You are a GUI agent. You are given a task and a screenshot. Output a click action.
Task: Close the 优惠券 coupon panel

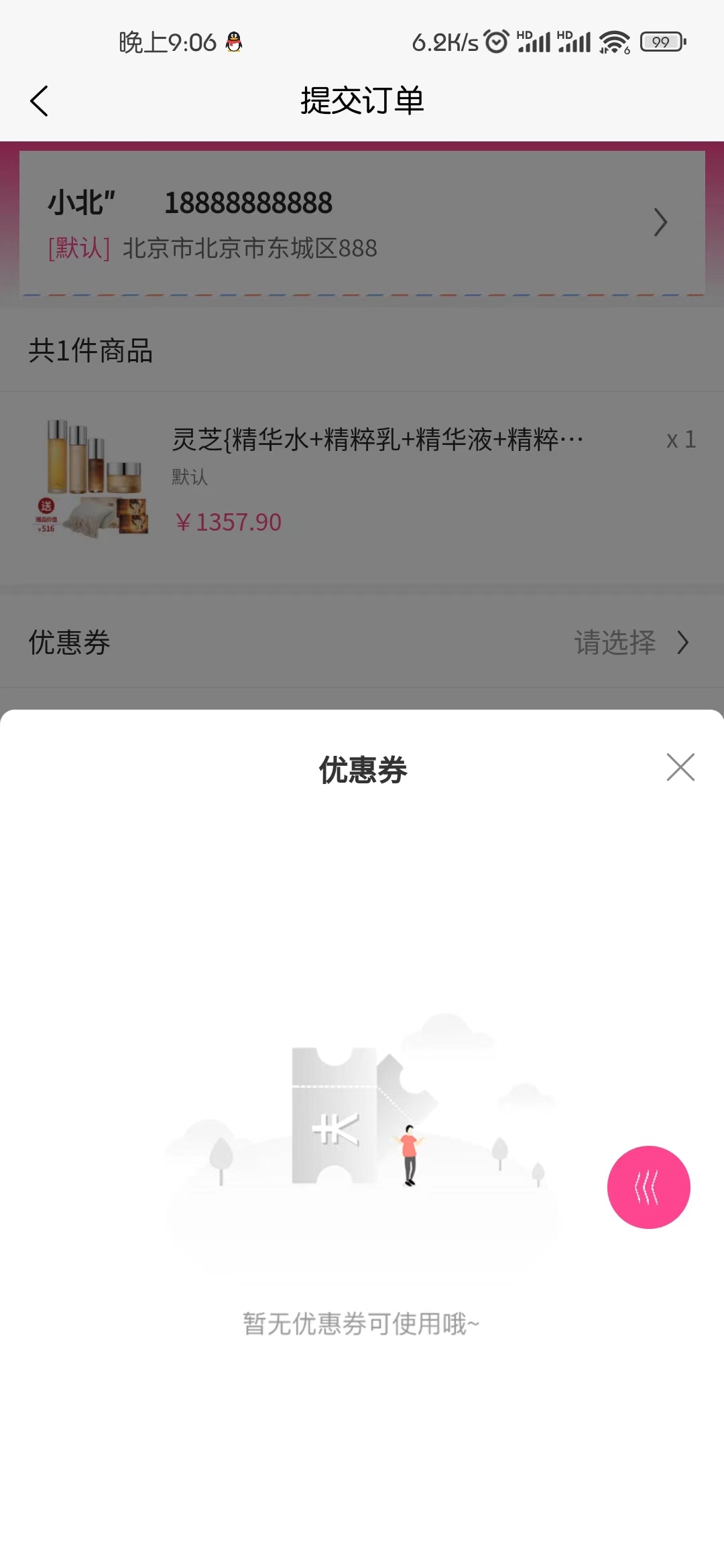(x=680, y=767)
